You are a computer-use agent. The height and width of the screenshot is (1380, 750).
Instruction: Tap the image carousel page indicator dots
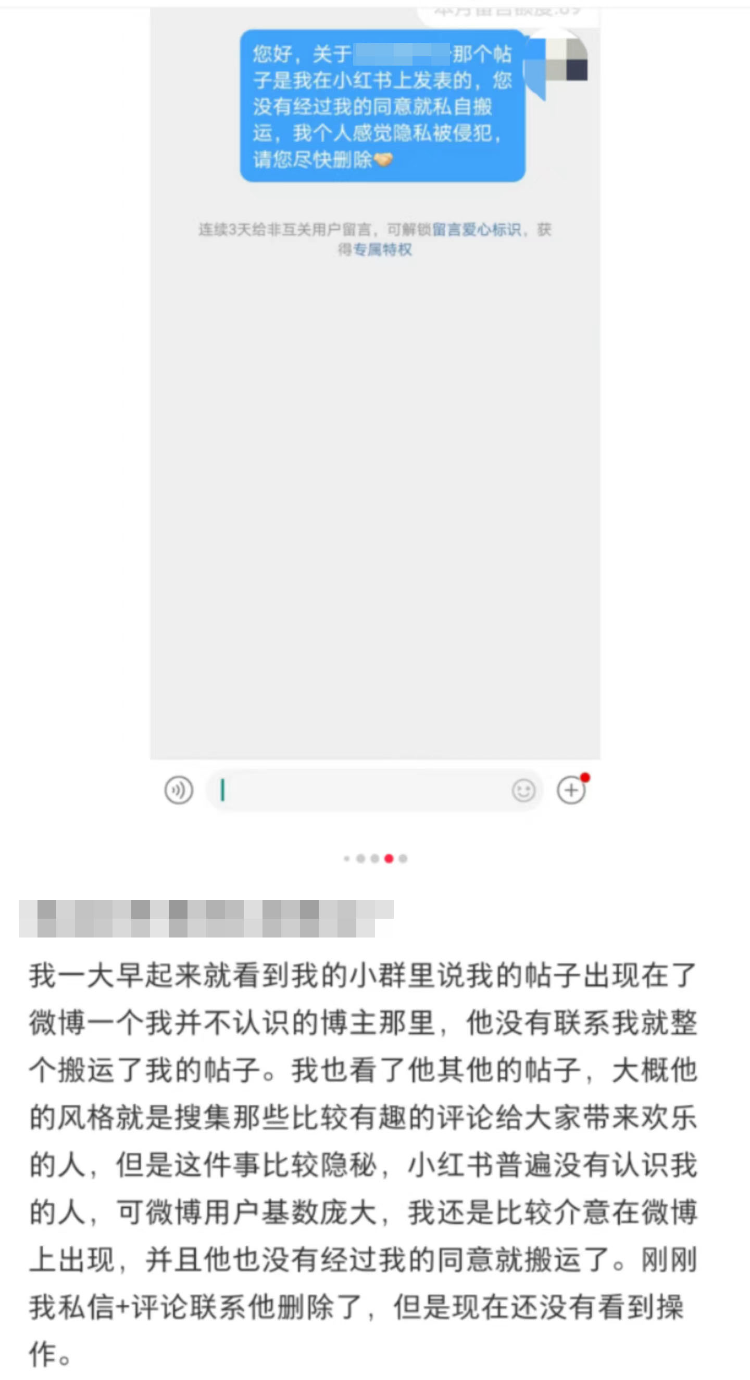(x=375, y=858)
